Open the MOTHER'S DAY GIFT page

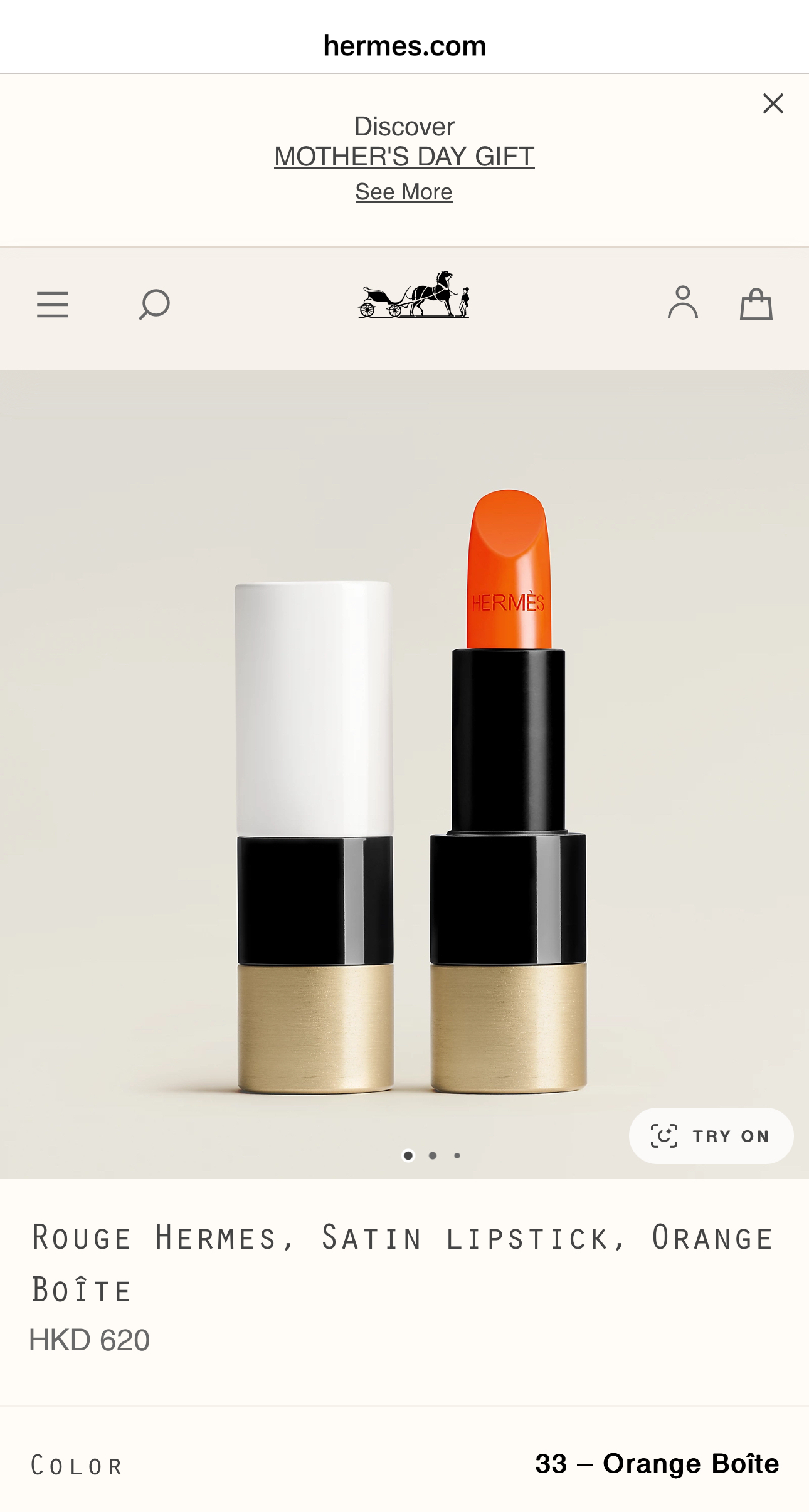tap(404, 155)
